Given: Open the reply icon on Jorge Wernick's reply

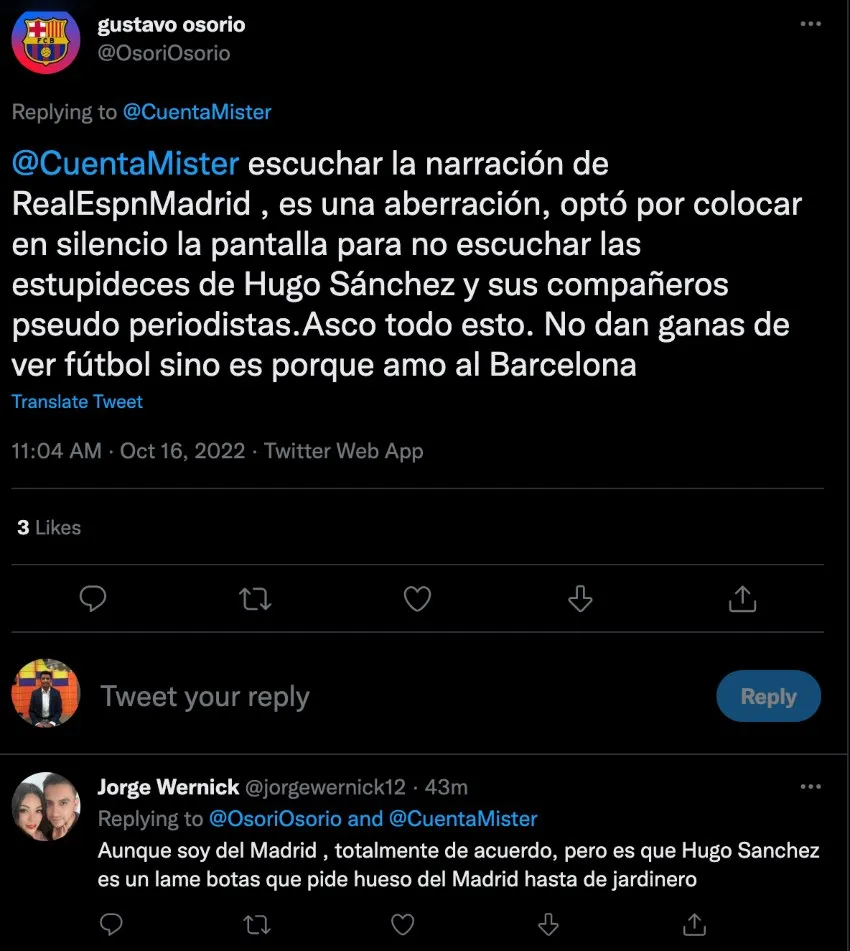Looking at the screenshot, I should 111,924.
